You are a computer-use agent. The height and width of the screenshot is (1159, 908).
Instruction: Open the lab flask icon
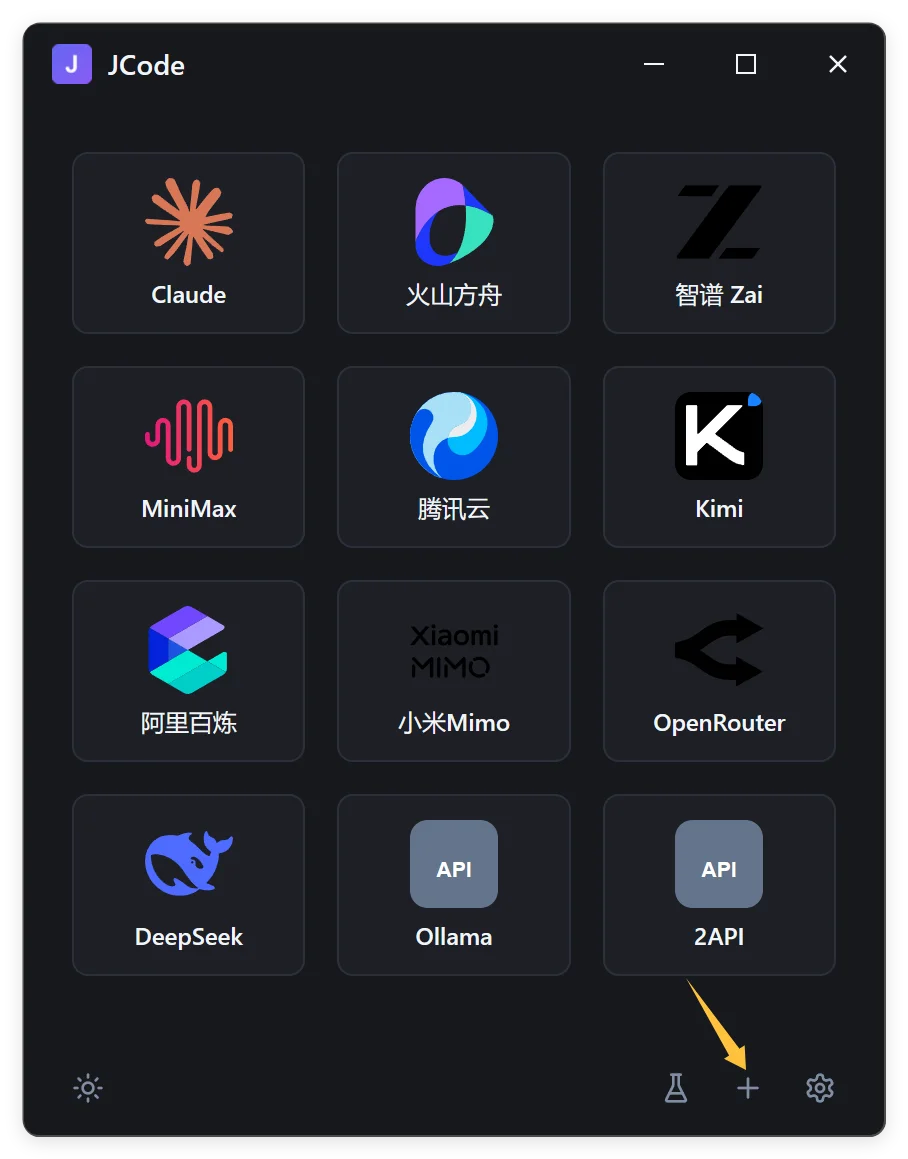pos(677,1088)
